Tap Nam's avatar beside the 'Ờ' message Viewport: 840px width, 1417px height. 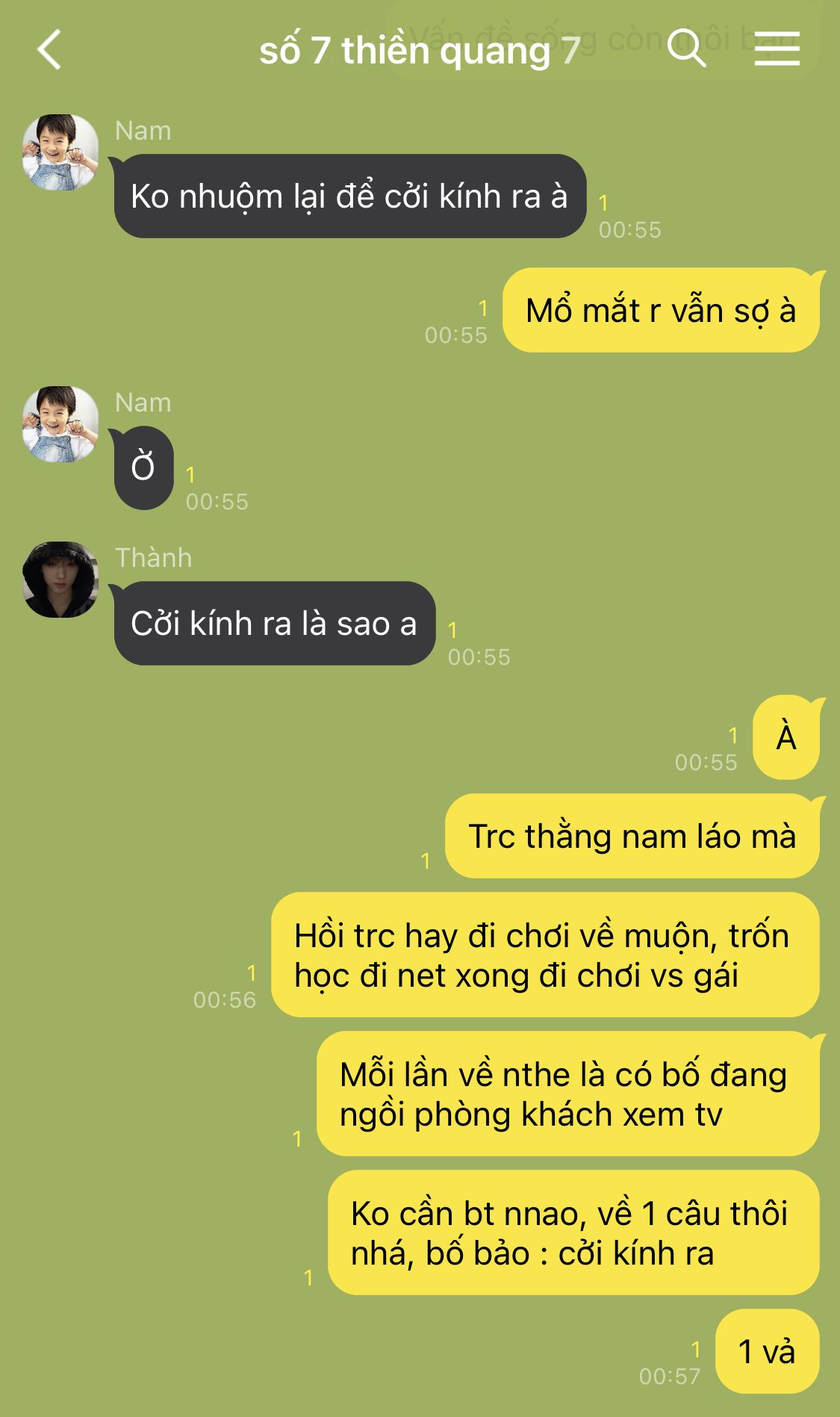[x=60, y=424]
